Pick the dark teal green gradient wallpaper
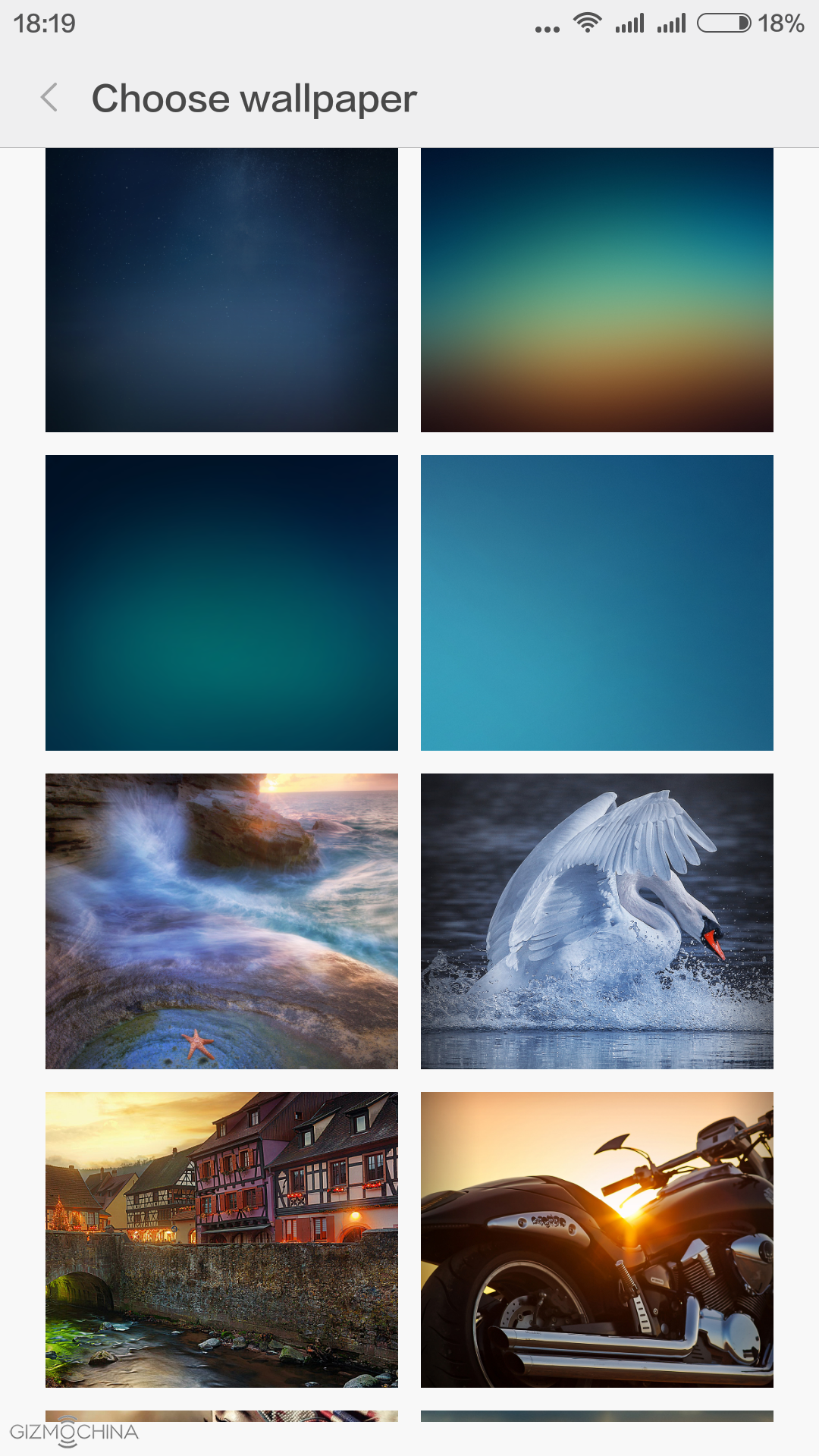The image size is (819, 1456). click(x=221, y=603)
